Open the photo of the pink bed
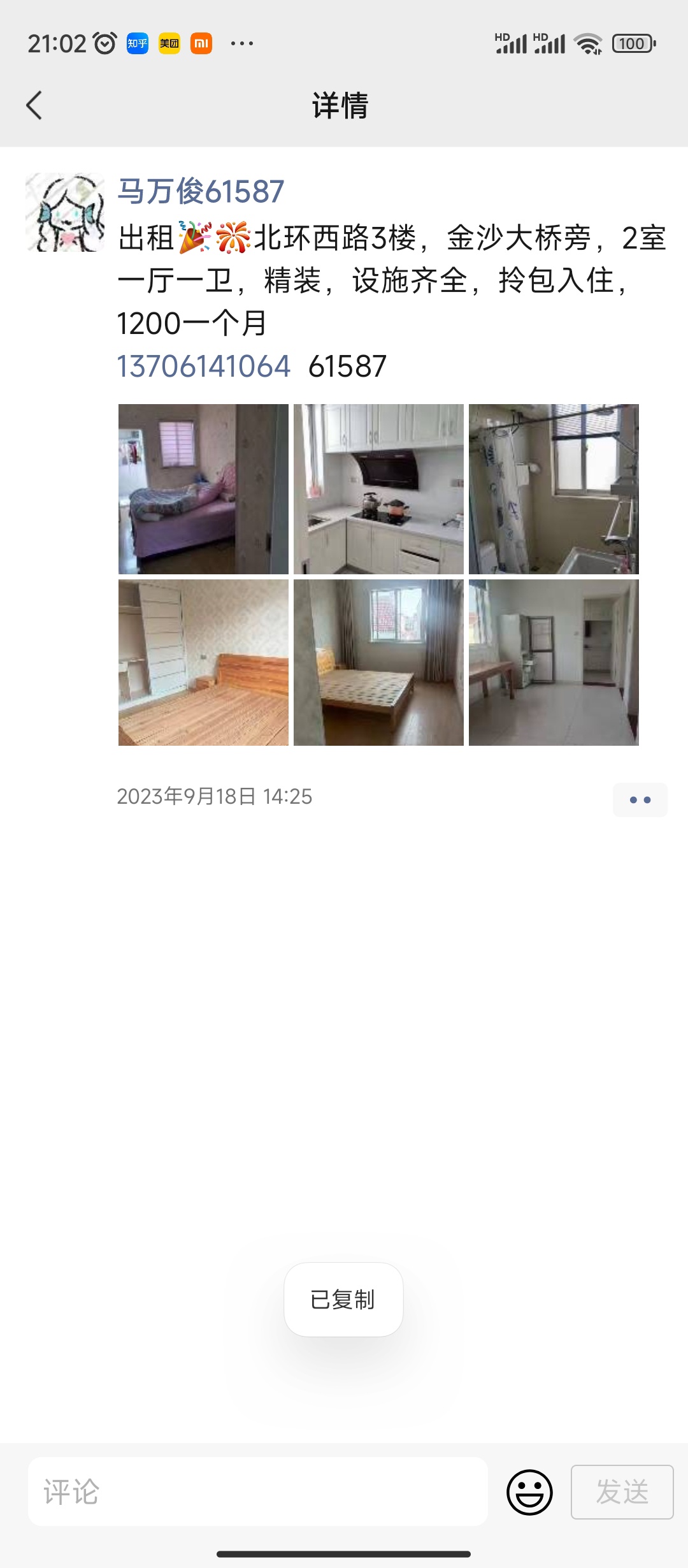 tap(203, 489)
